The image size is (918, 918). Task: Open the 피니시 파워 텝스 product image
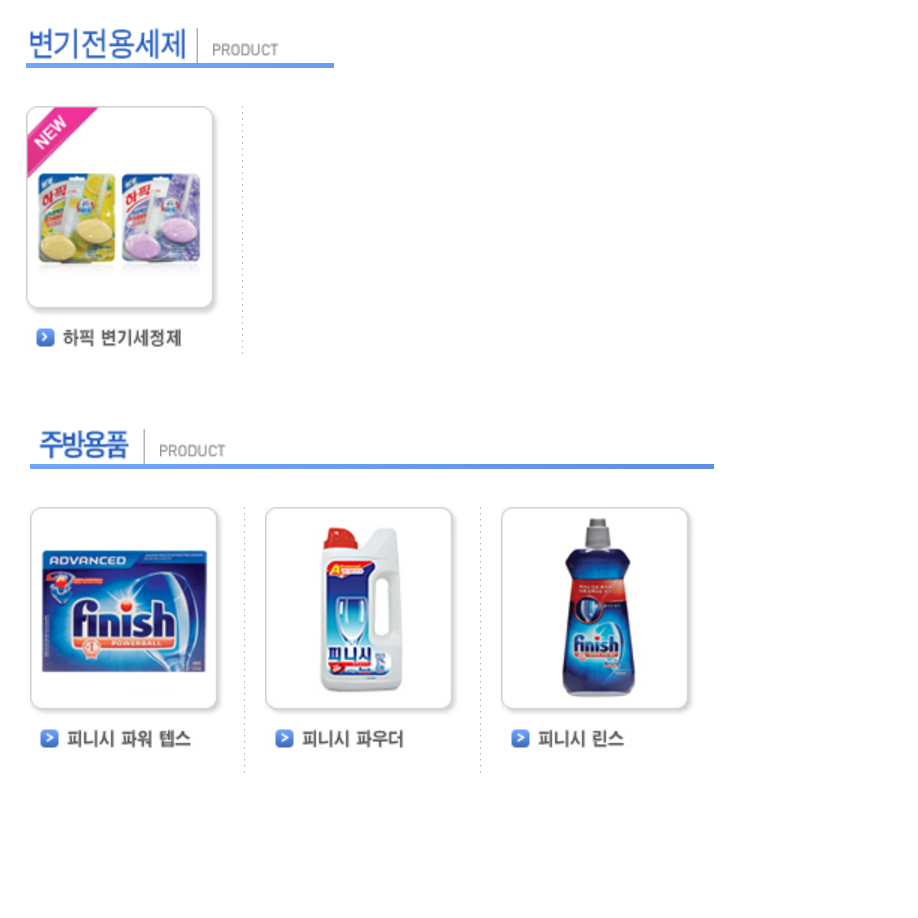123,608
